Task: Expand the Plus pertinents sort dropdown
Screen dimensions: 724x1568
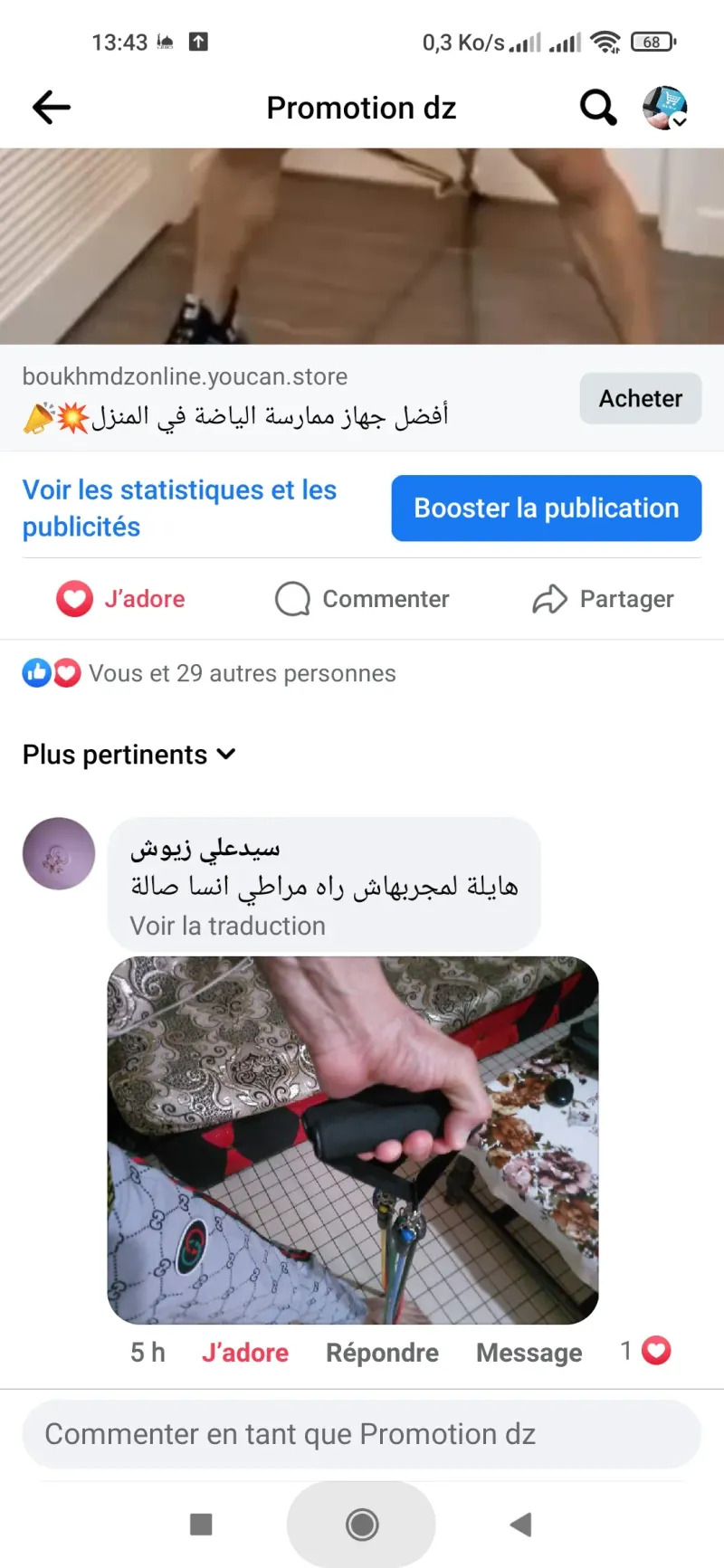Action: [129, 755]
